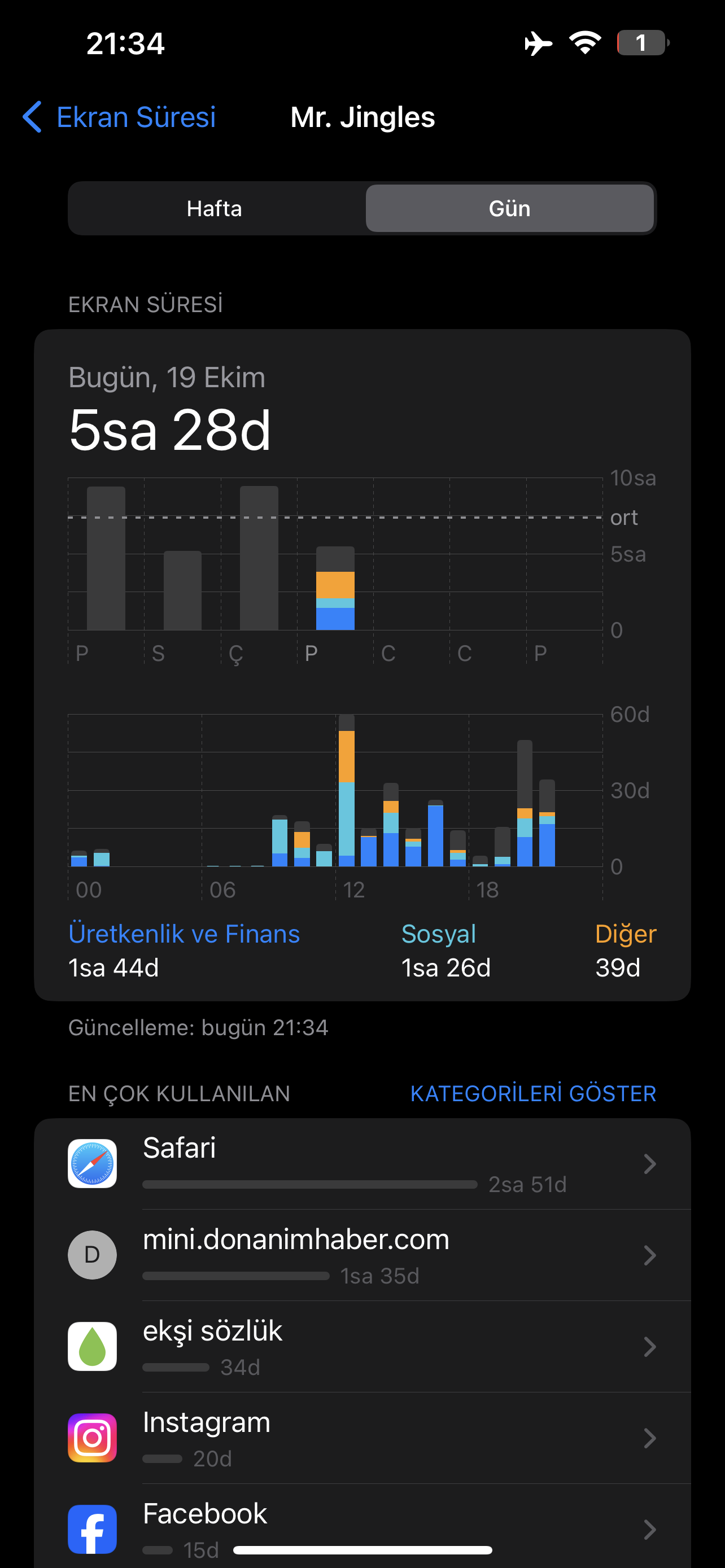This screenshot has height=1568, width=725.
Task: Select the Salı (S) bar in weekly chart
Action: tap(182, 590)
